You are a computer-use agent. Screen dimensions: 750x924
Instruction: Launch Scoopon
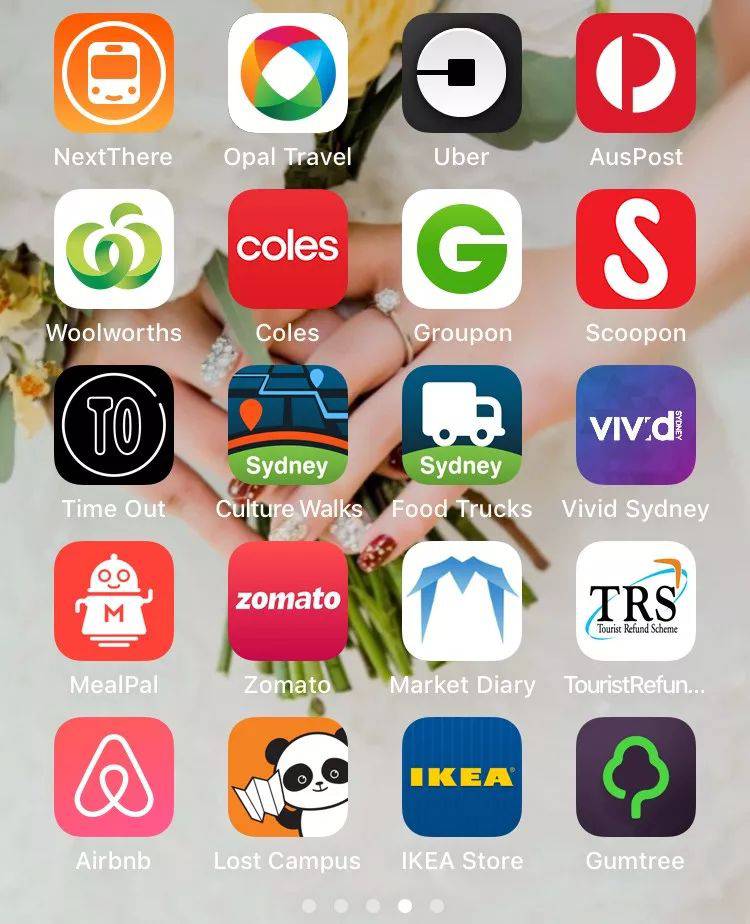tap(636, 249)
